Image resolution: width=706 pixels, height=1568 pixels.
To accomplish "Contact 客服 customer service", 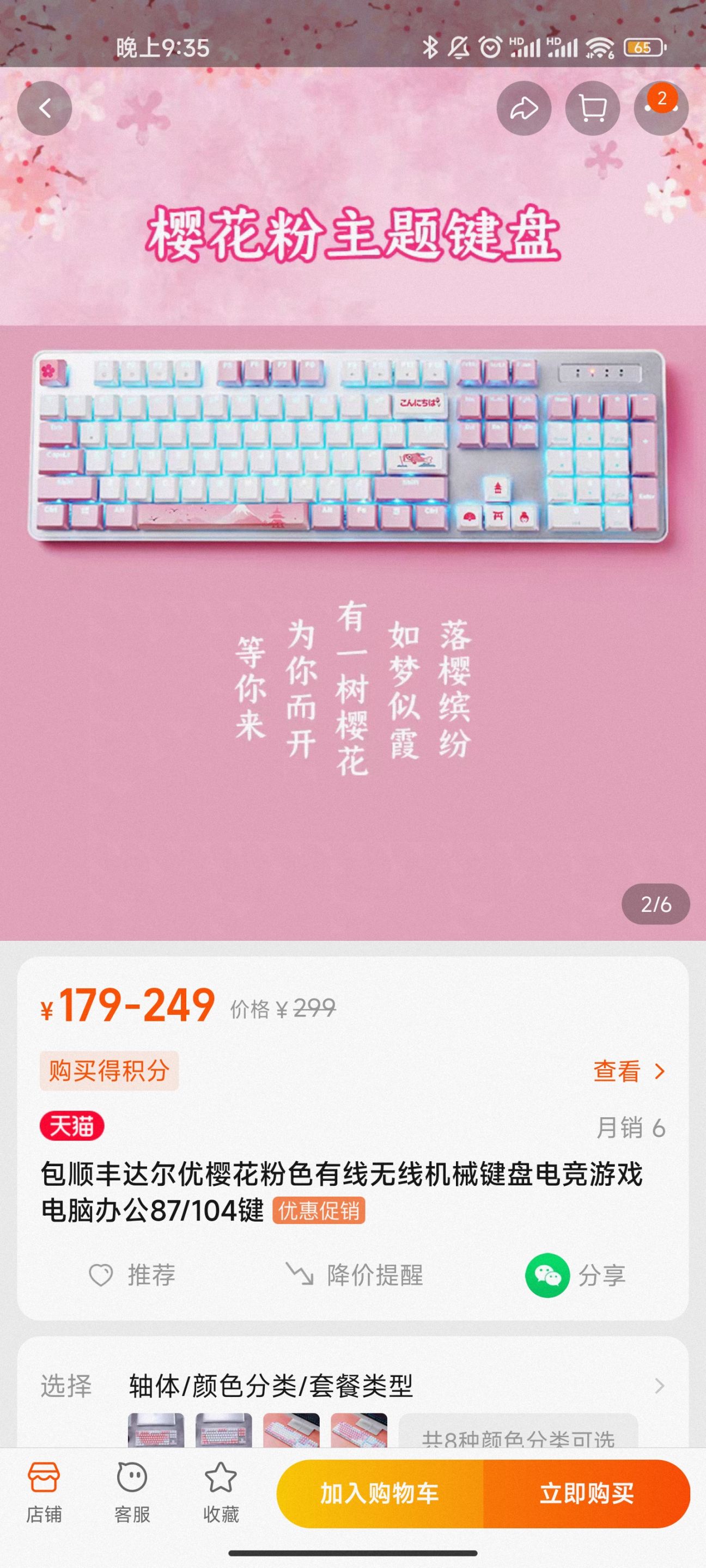I will coord(132,1492).
